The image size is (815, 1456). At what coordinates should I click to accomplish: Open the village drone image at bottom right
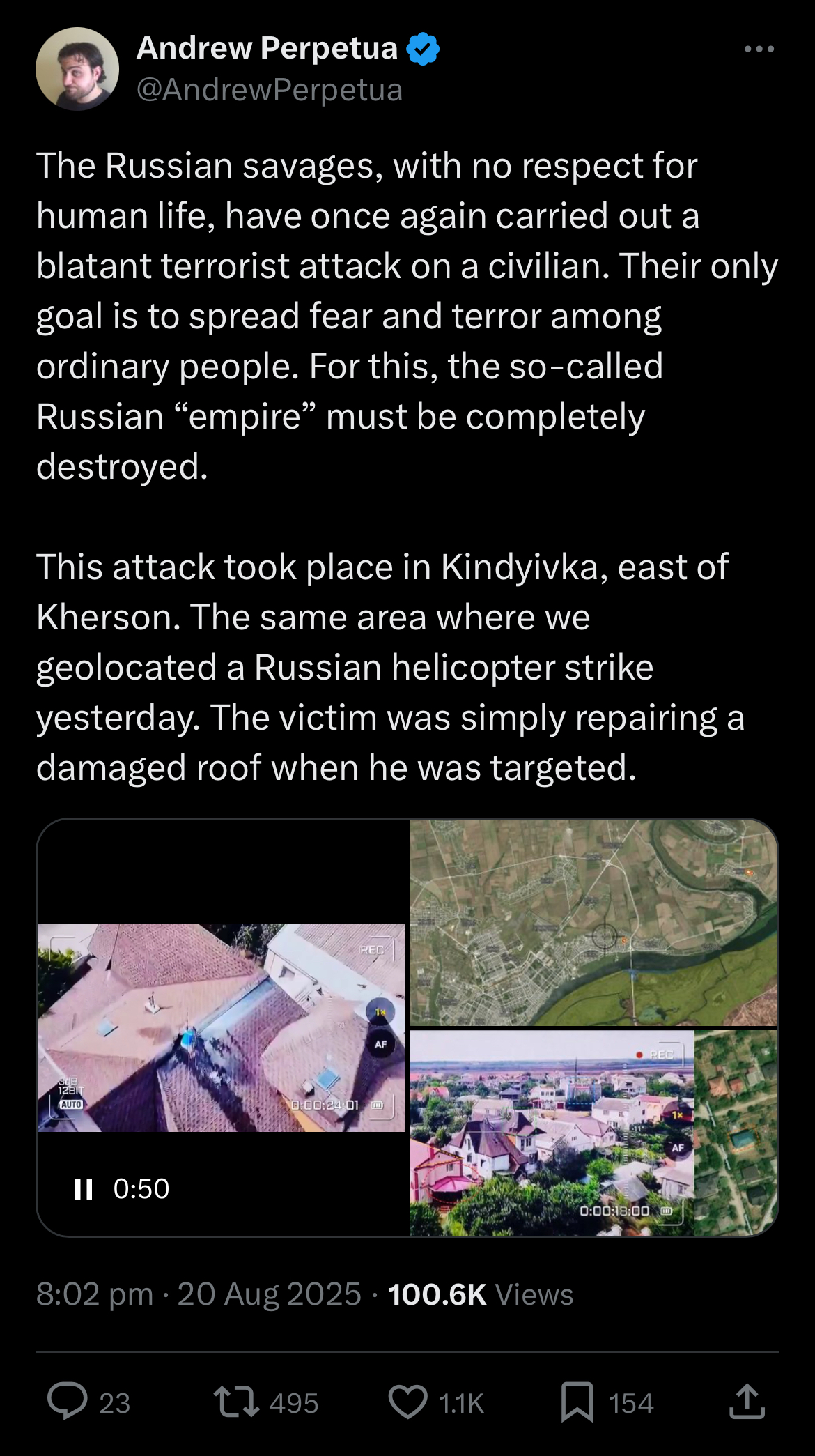593,1133
